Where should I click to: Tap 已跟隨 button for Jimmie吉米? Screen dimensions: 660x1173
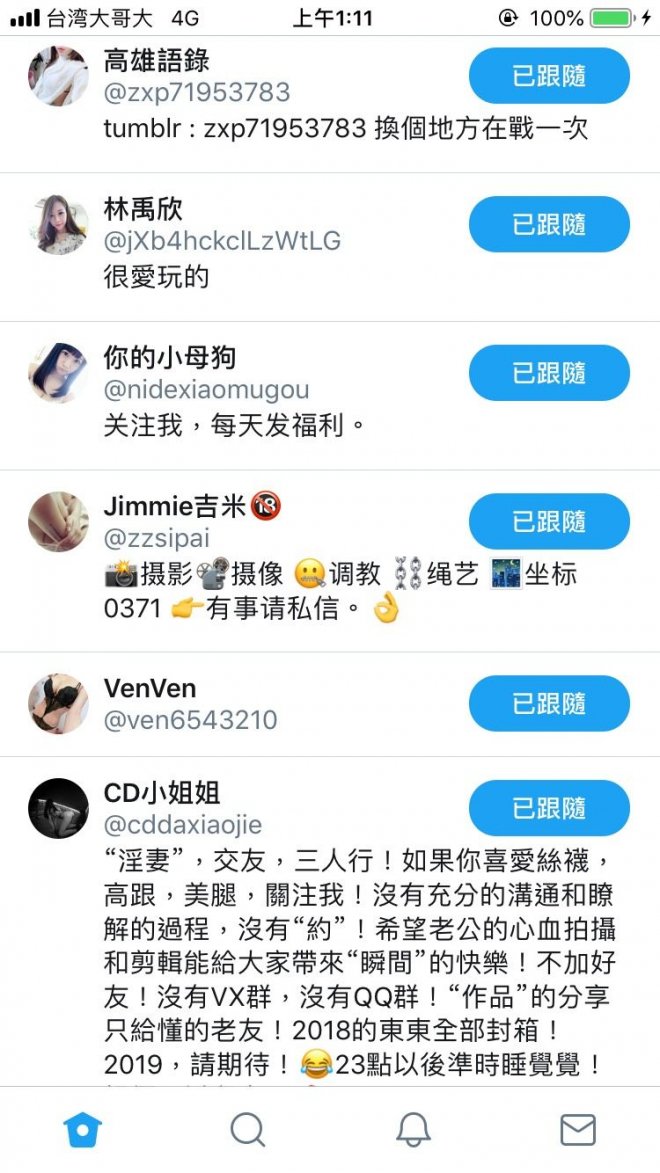549,521
